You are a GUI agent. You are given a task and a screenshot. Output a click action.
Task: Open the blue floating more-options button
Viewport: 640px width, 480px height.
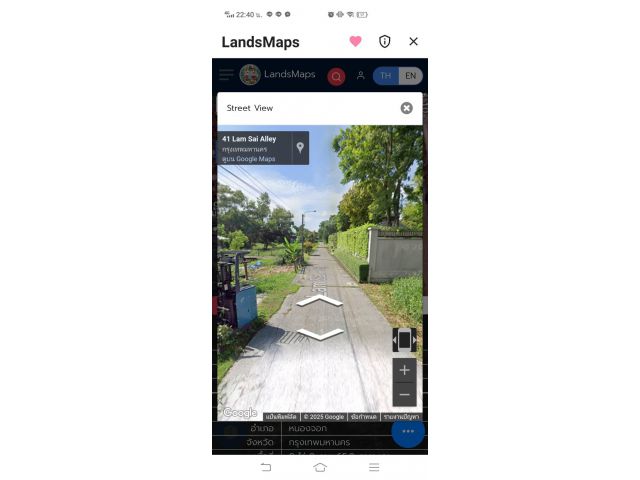pyautogui.click(x=407, y=431)
